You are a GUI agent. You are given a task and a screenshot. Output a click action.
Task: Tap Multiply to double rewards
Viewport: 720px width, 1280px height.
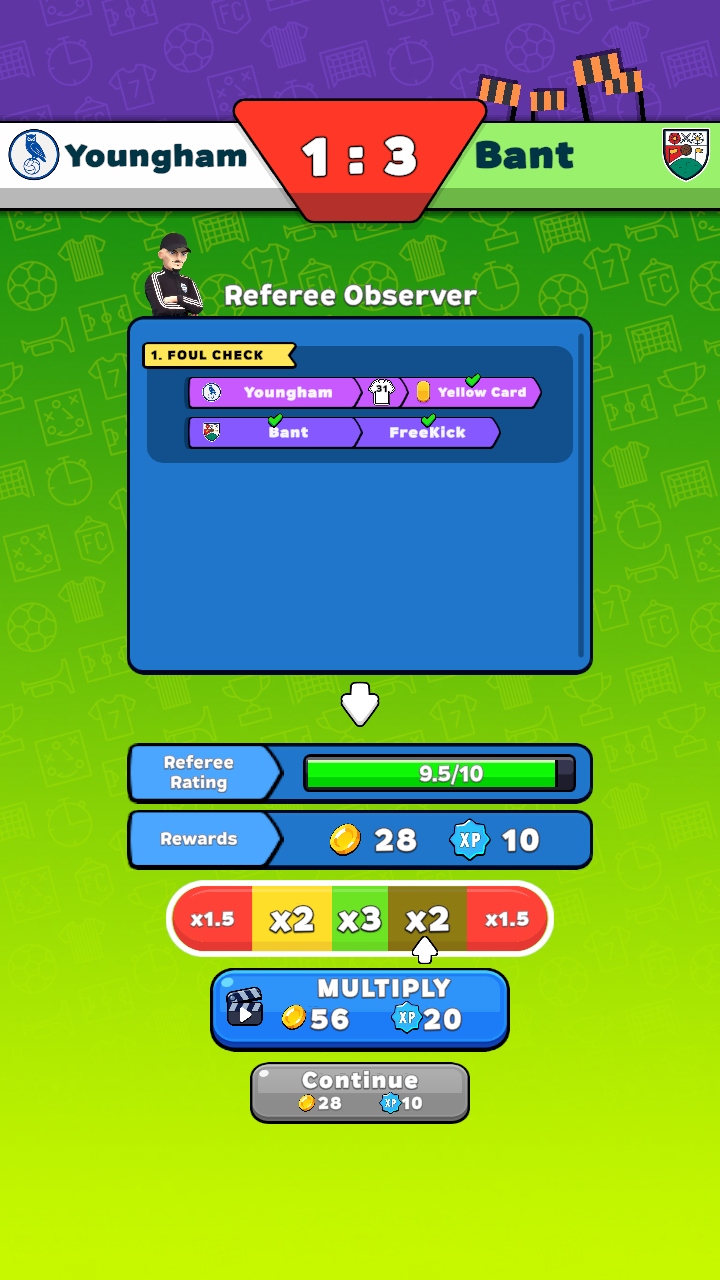tap(360, 1008)
